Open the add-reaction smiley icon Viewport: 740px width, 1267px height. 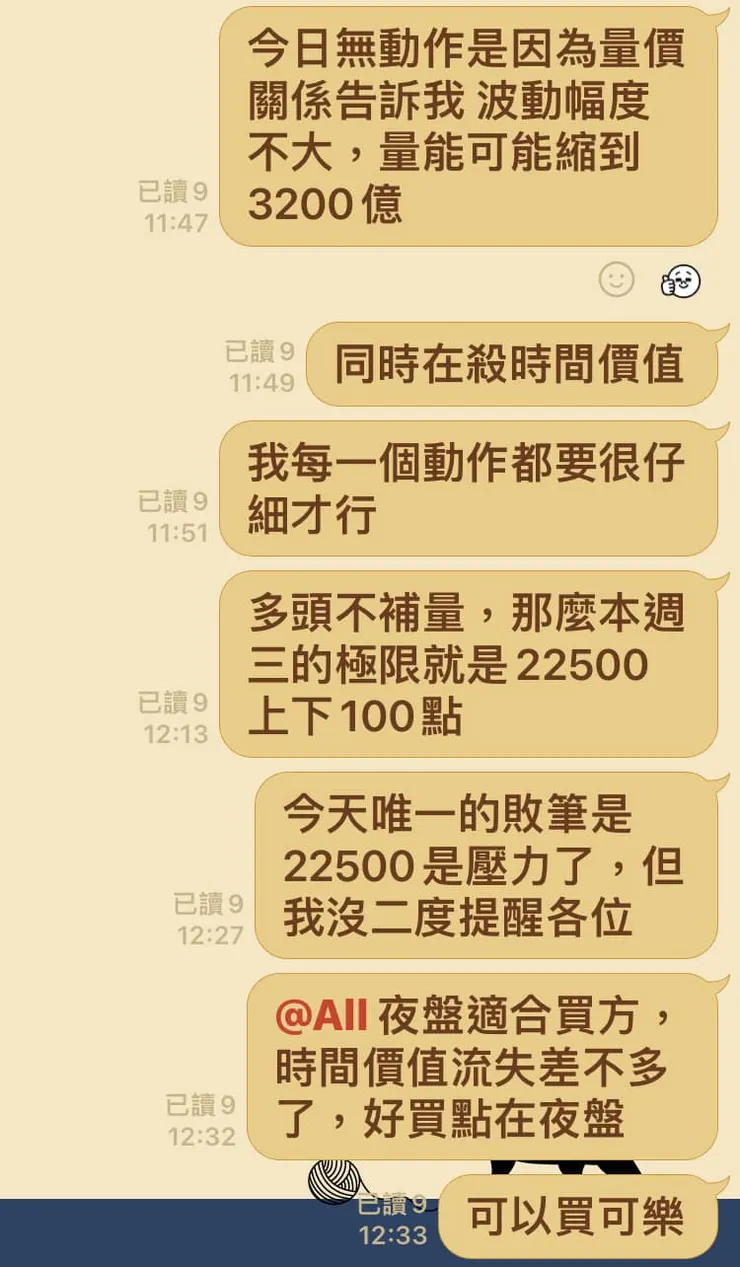[619, 283]
